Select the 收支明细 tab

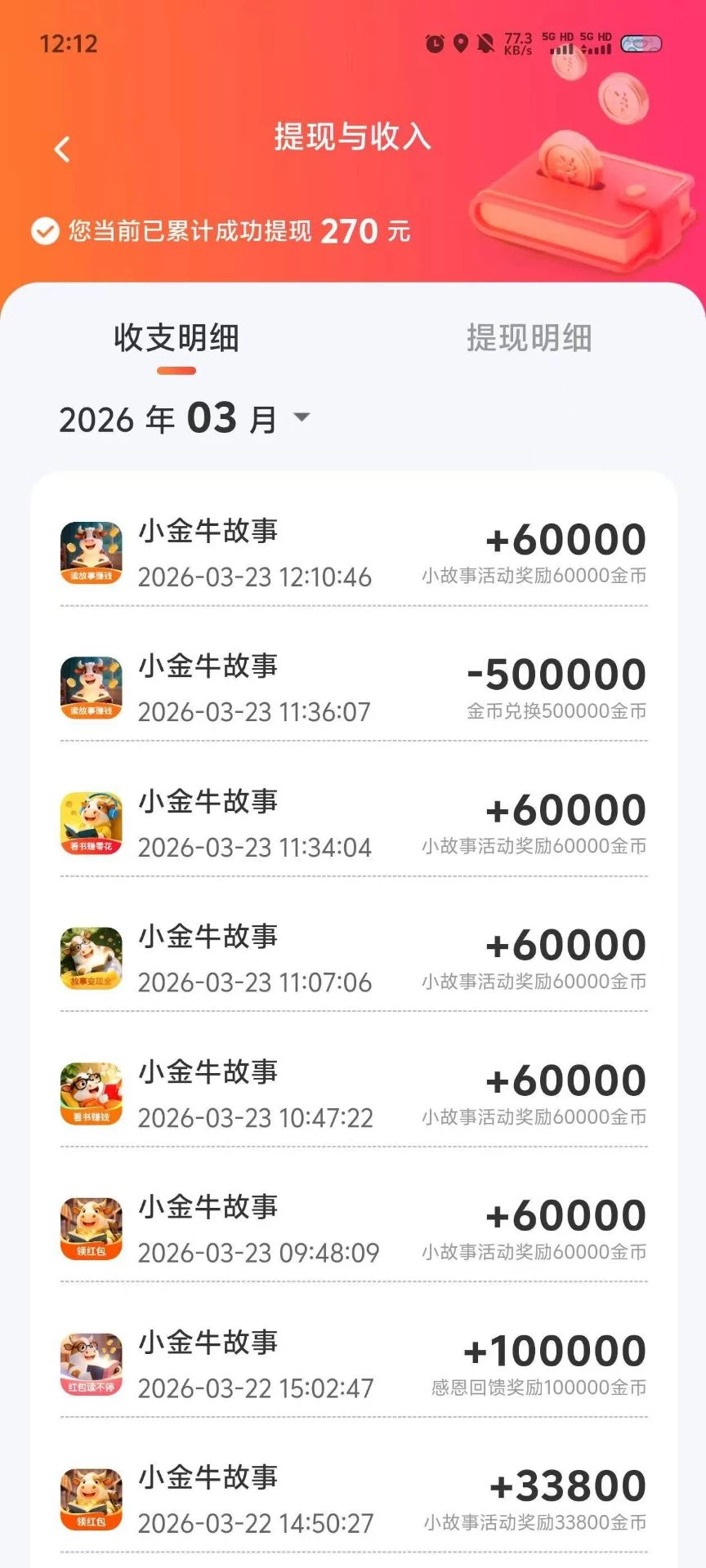click(176, 338)
